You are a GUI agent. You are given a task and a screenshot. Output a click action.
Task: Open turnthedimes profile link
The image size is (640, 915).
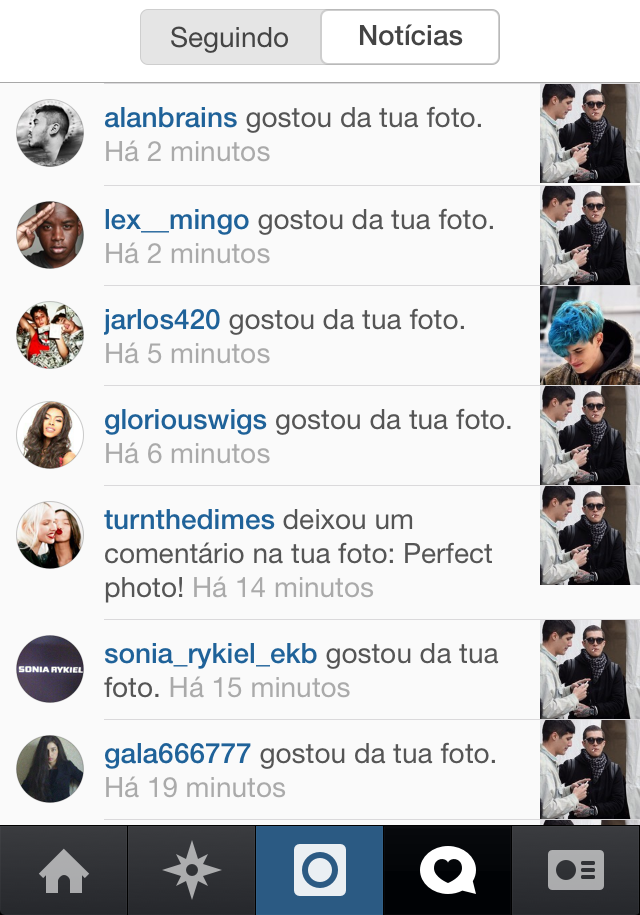point(189,520)
